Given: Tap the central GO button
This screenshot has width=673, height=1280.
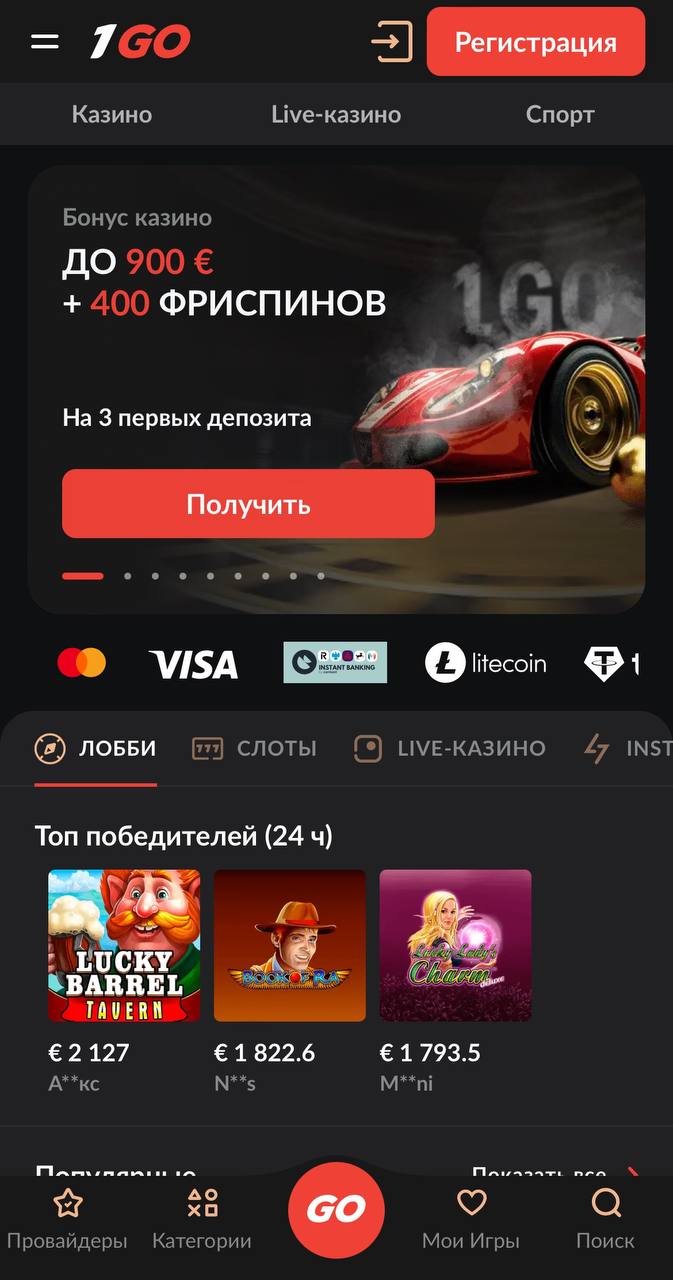Looking at the screenshot, I should pyautogui.click(x=336, y=1210).
